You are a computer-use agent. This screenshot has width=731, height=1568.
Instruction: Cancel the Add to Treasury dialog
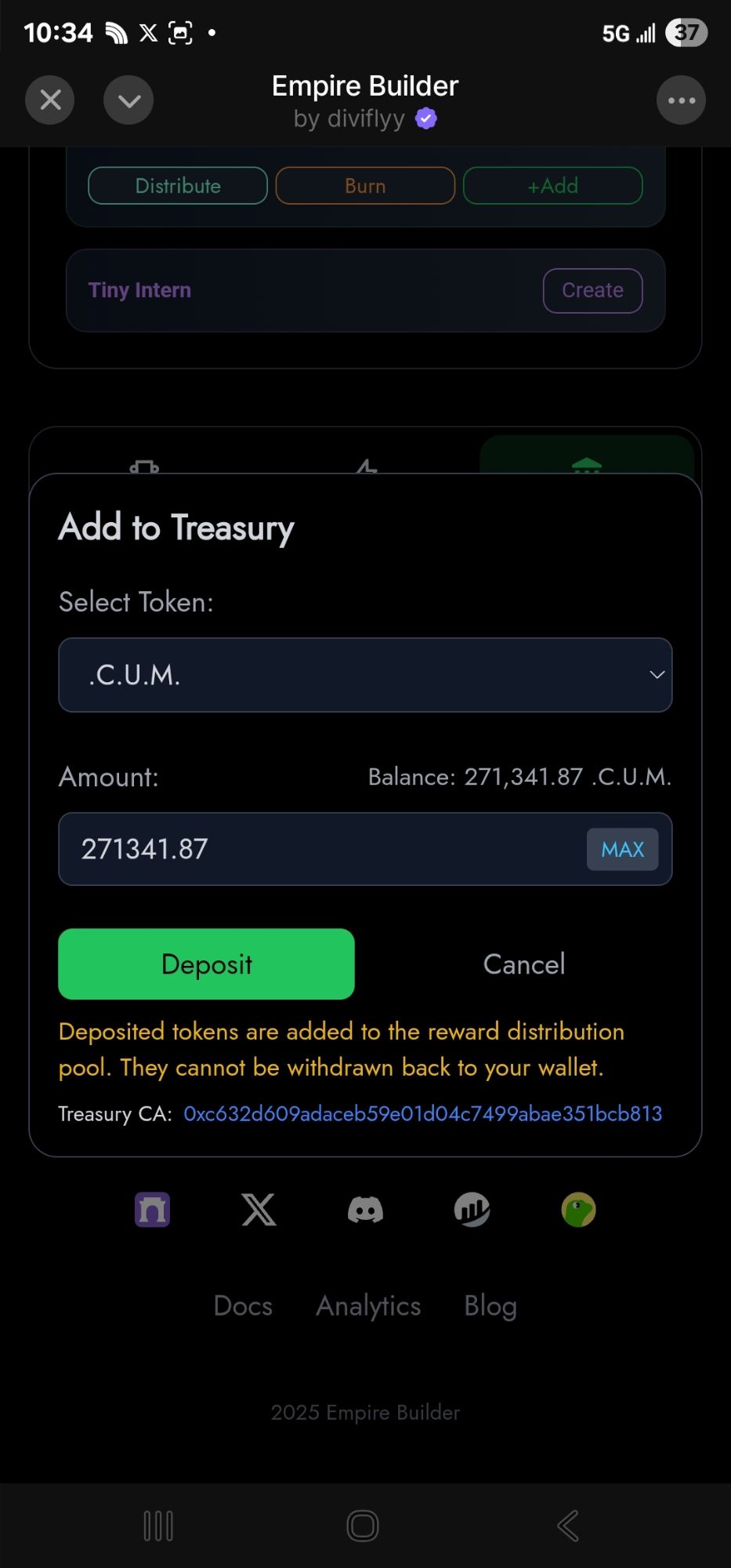coord(523,964)
